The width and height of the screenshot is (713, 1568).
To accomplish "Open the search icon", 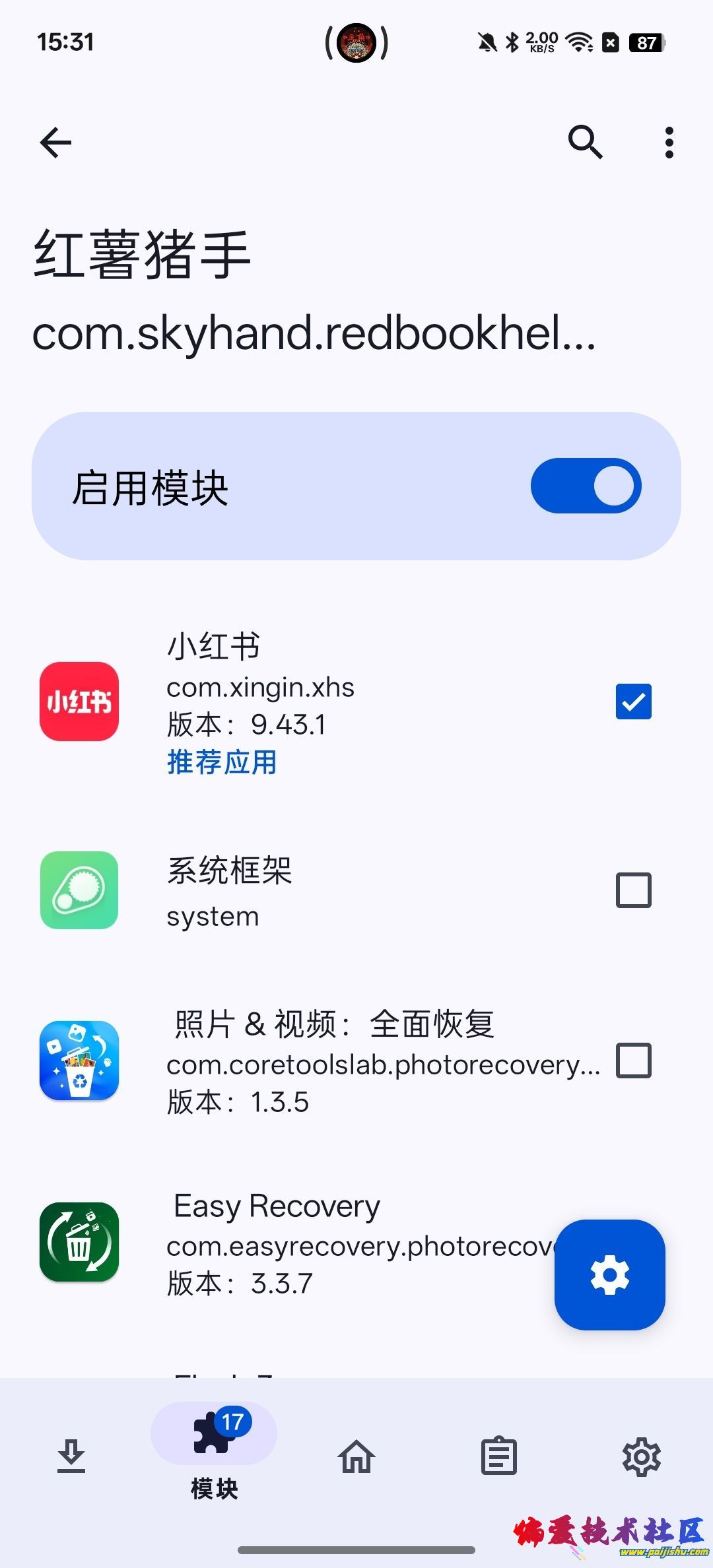I will tap(586, 142).
